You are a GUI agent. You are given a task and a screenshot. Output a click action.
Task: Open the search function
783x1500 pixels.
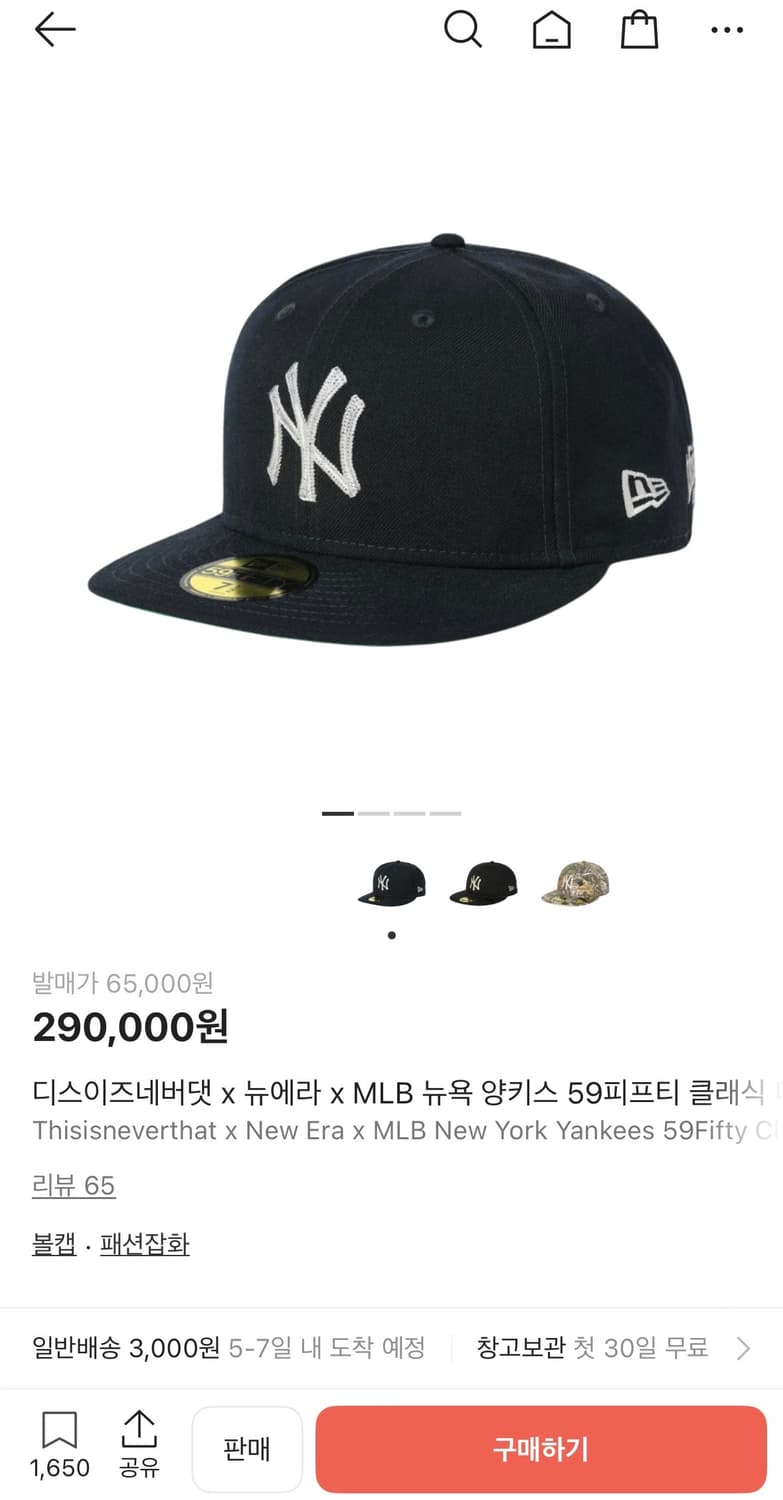point(463,30)
